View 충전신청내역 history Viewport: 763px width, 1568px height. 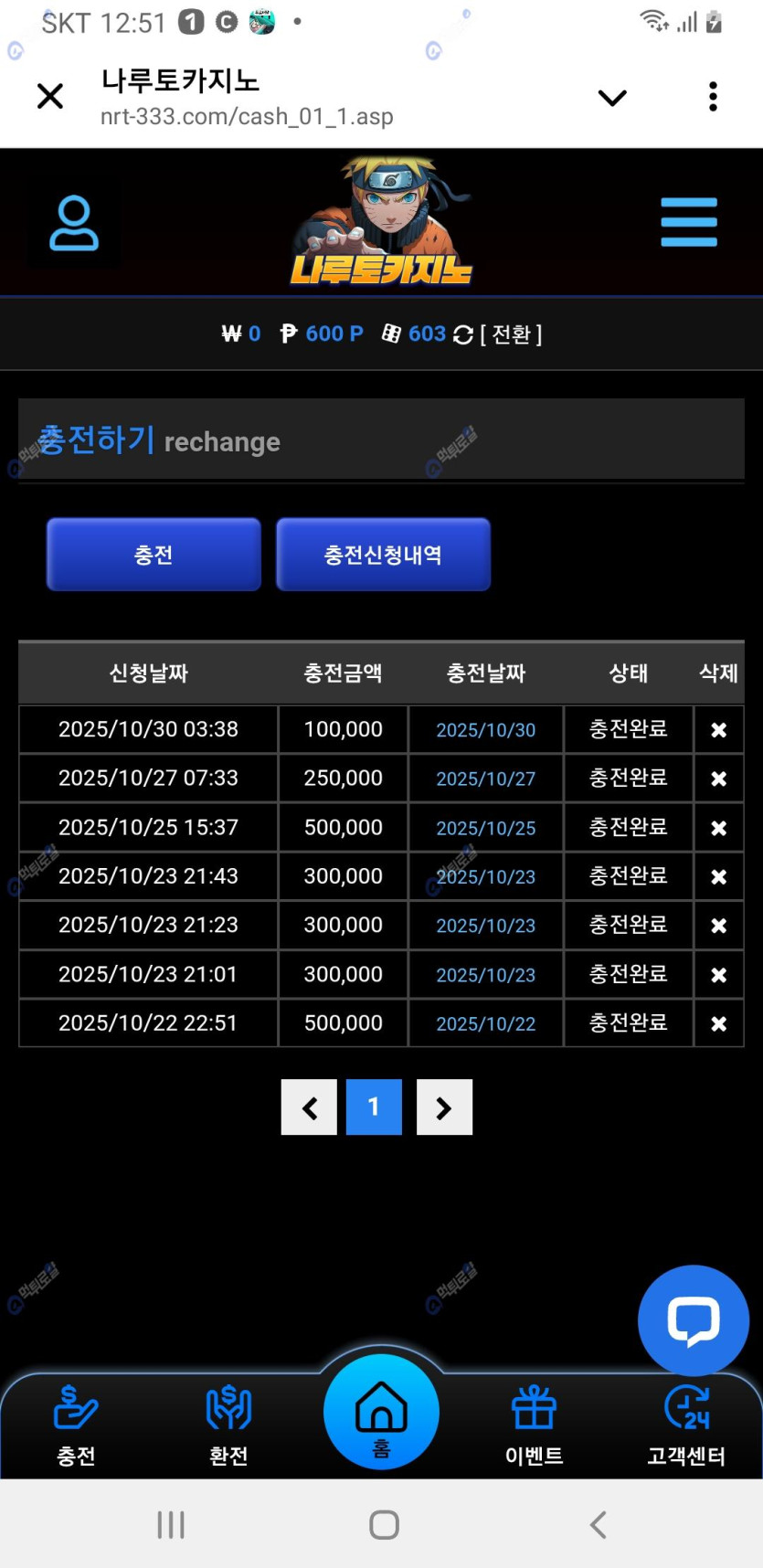point(383,555)
